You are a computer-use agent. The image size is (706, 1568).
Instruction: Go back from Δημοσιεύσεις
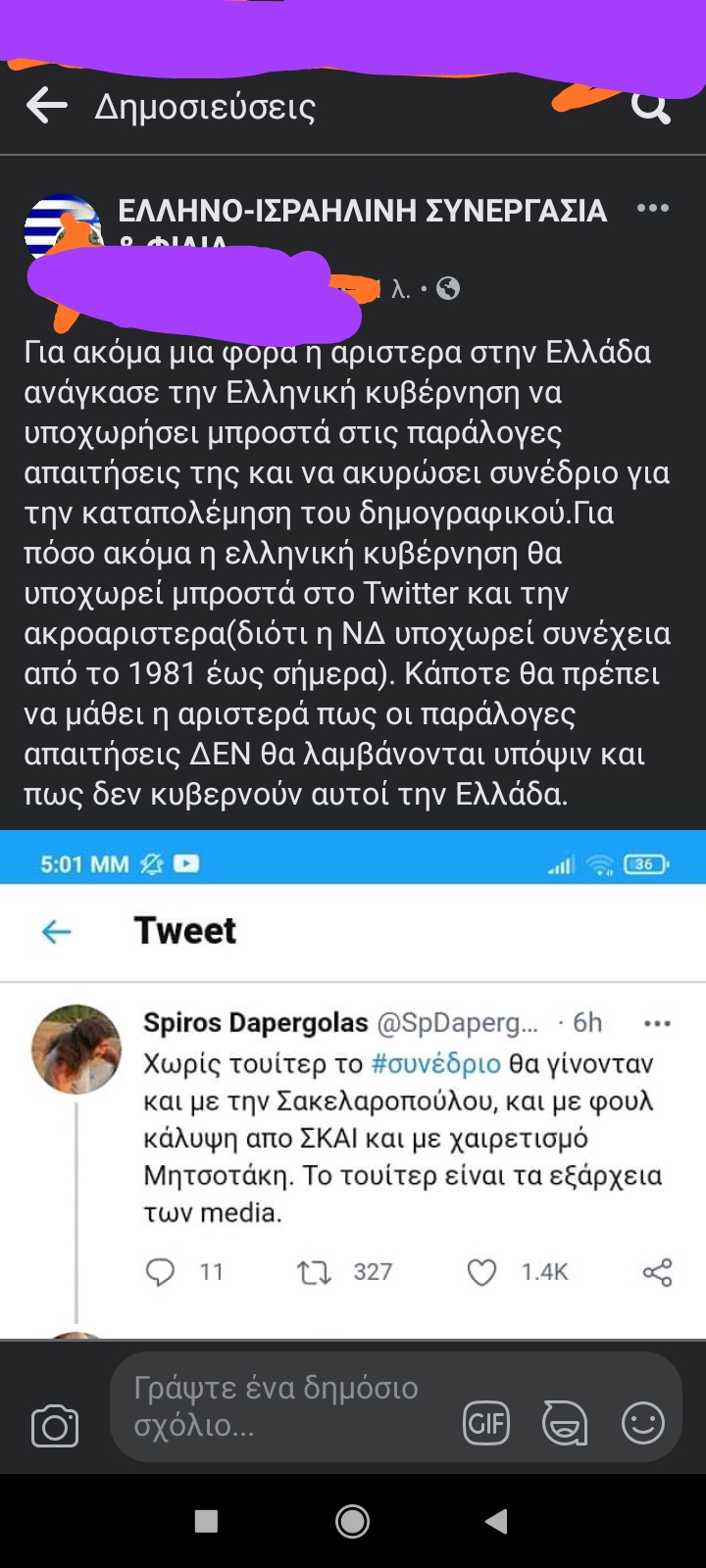pyautogui.click(x=46, y=105)
